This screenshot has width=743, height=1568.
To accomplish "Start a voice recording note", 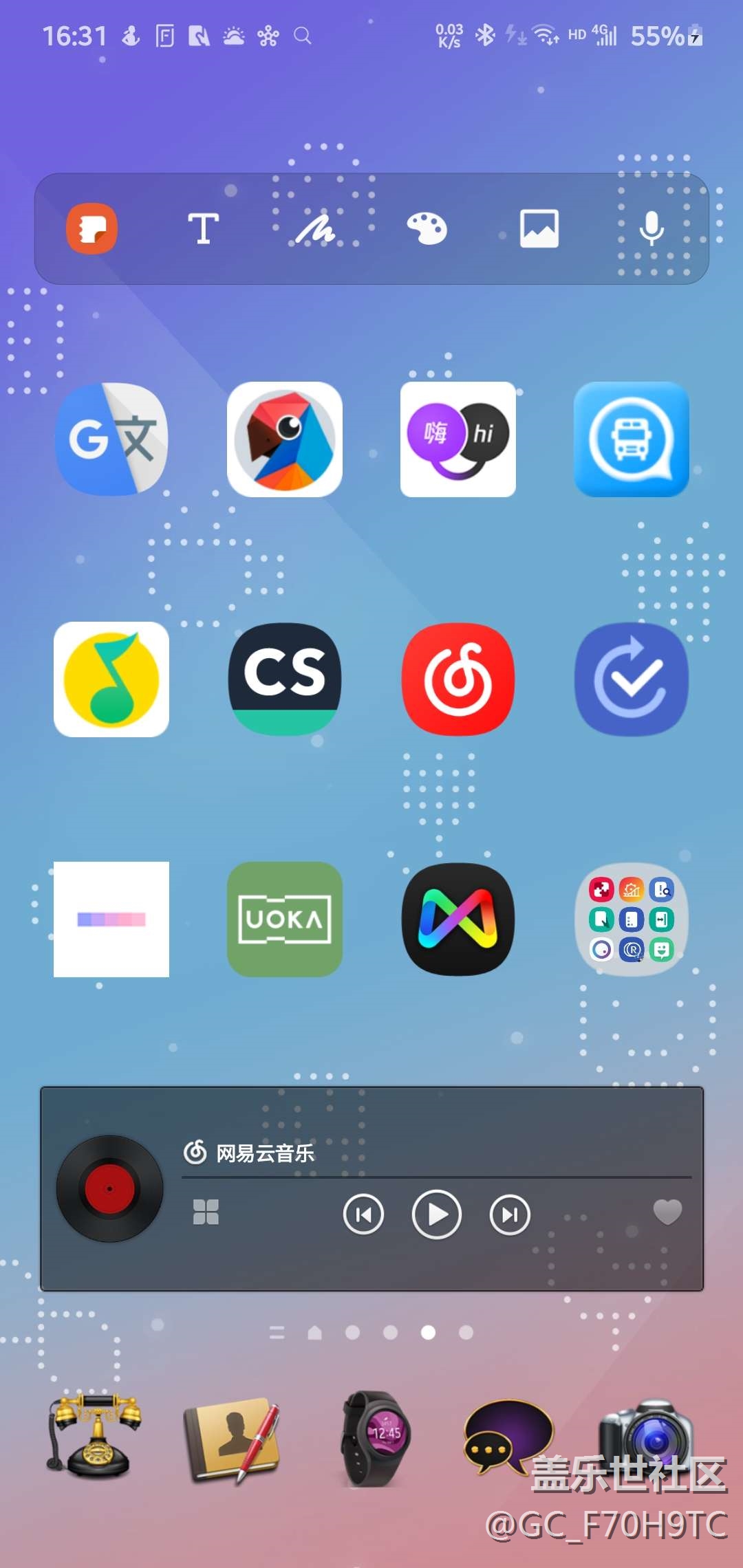I will 651,228.
